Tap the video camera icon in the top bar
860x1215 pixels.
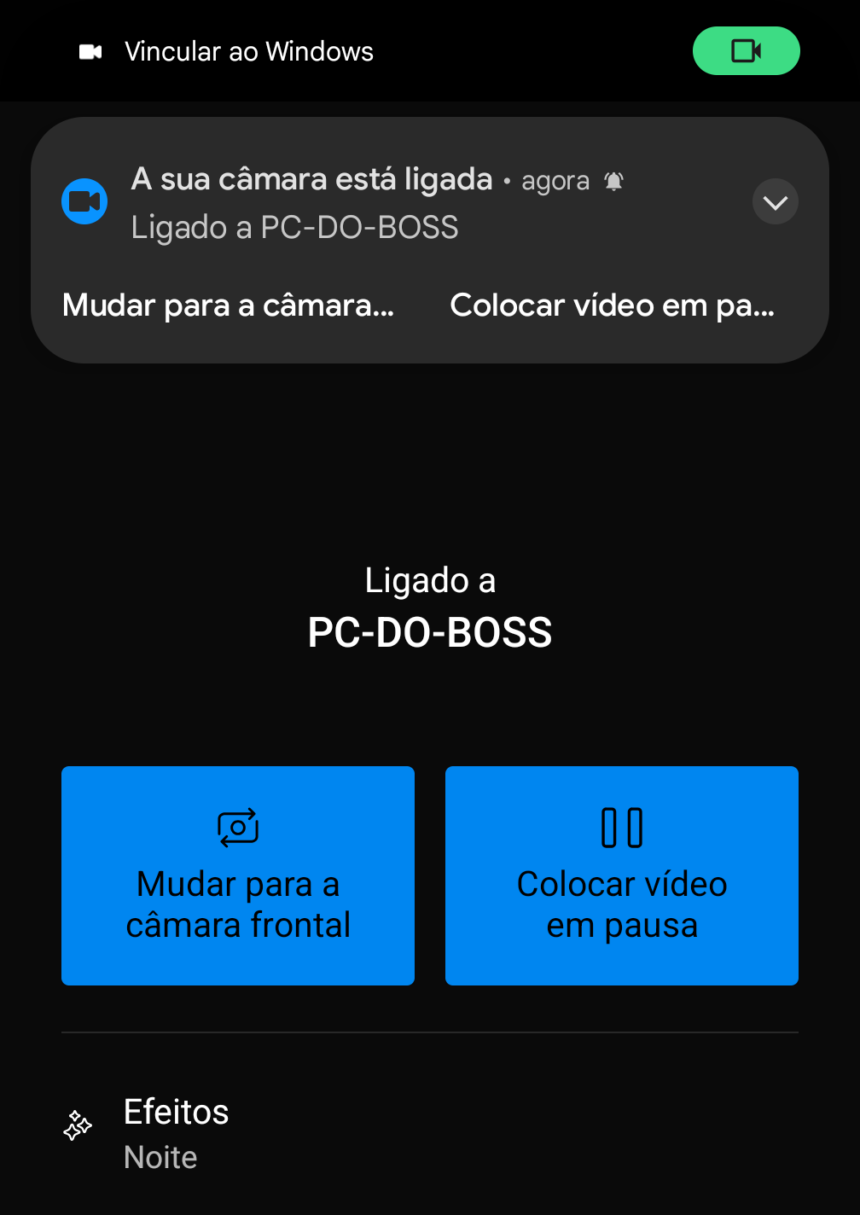point(89,51)
